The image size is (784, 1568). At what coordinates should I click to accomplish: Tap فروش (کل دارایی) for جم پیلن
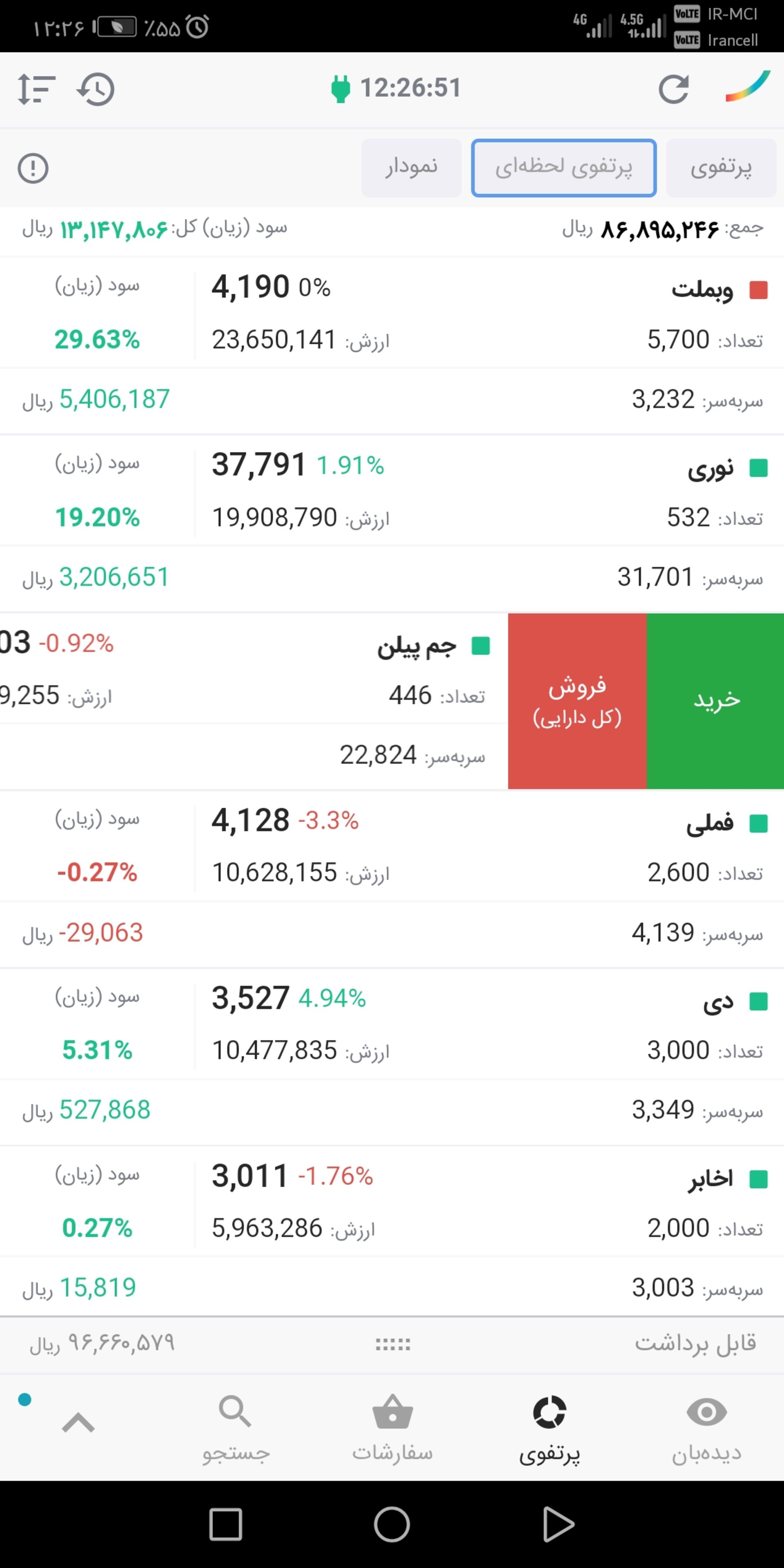(577, 701)
